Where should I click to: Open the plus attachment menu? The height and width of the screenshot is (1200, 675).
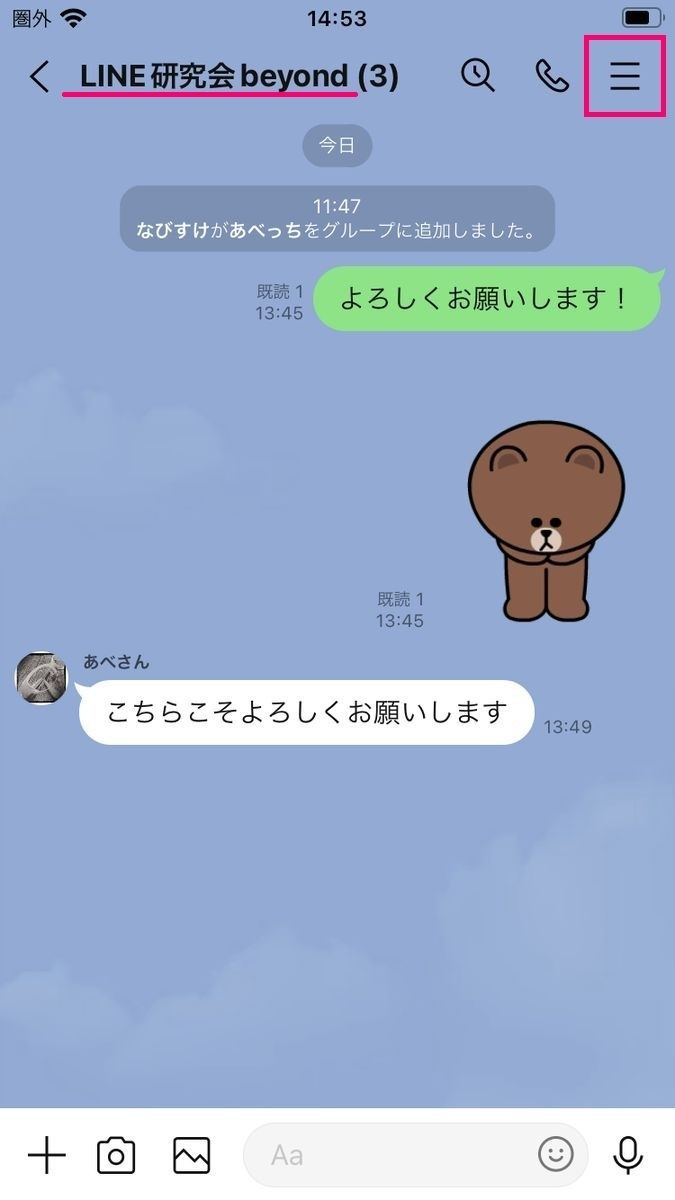pyautogui.click(x=46, y=1156)
